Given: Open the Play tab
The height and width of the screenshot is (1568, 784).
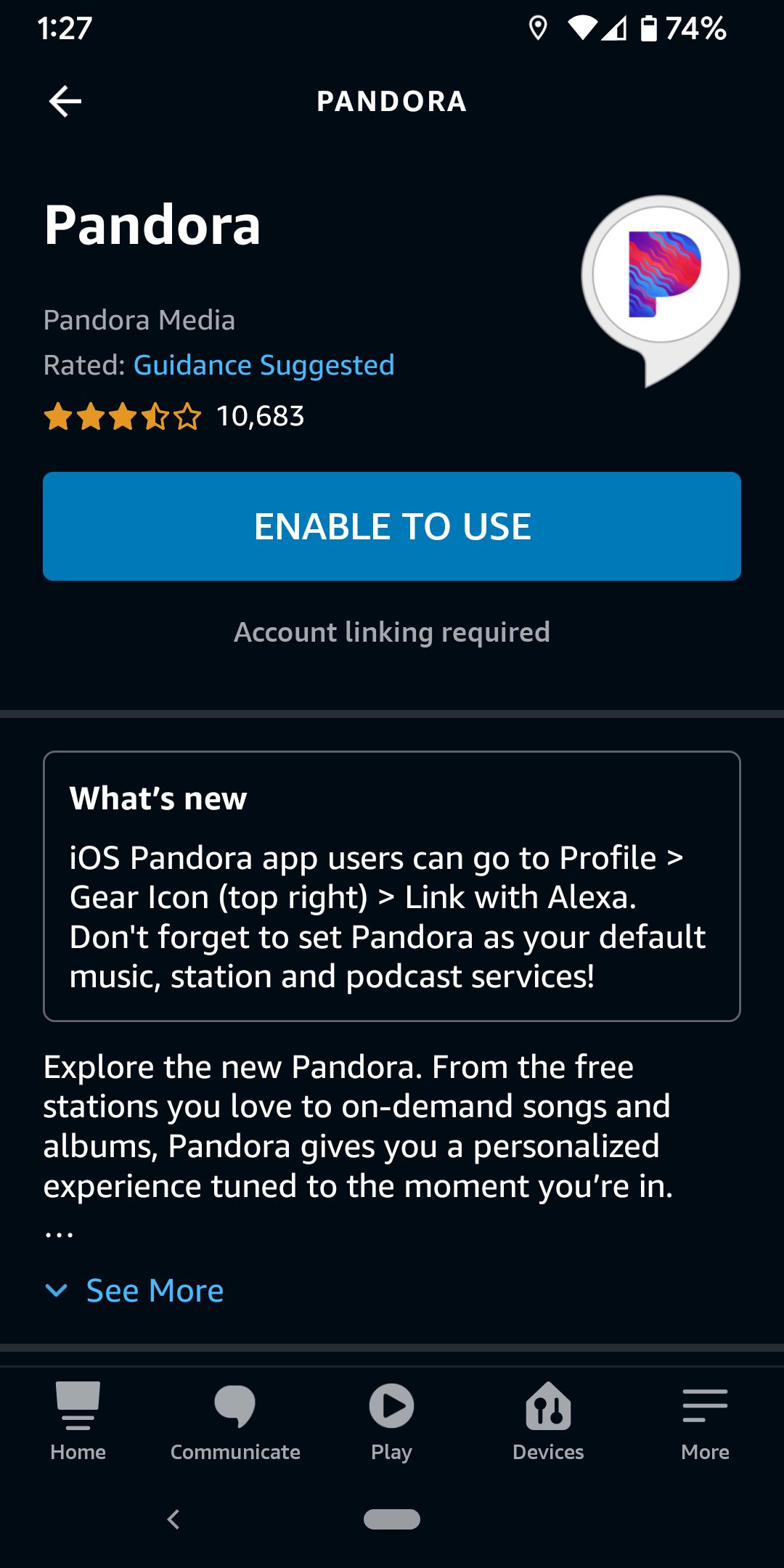Looking at the screenshot, I should 391,1421.
